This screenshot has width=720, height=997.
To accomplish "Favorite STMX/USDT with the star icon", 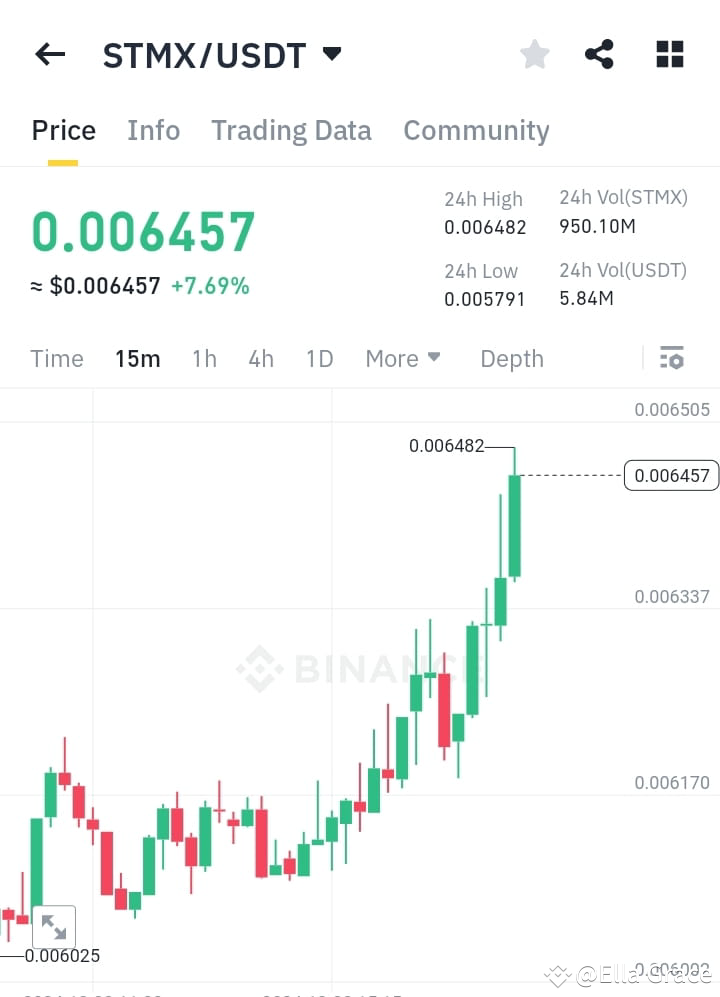I will click(x=534, y=54).
